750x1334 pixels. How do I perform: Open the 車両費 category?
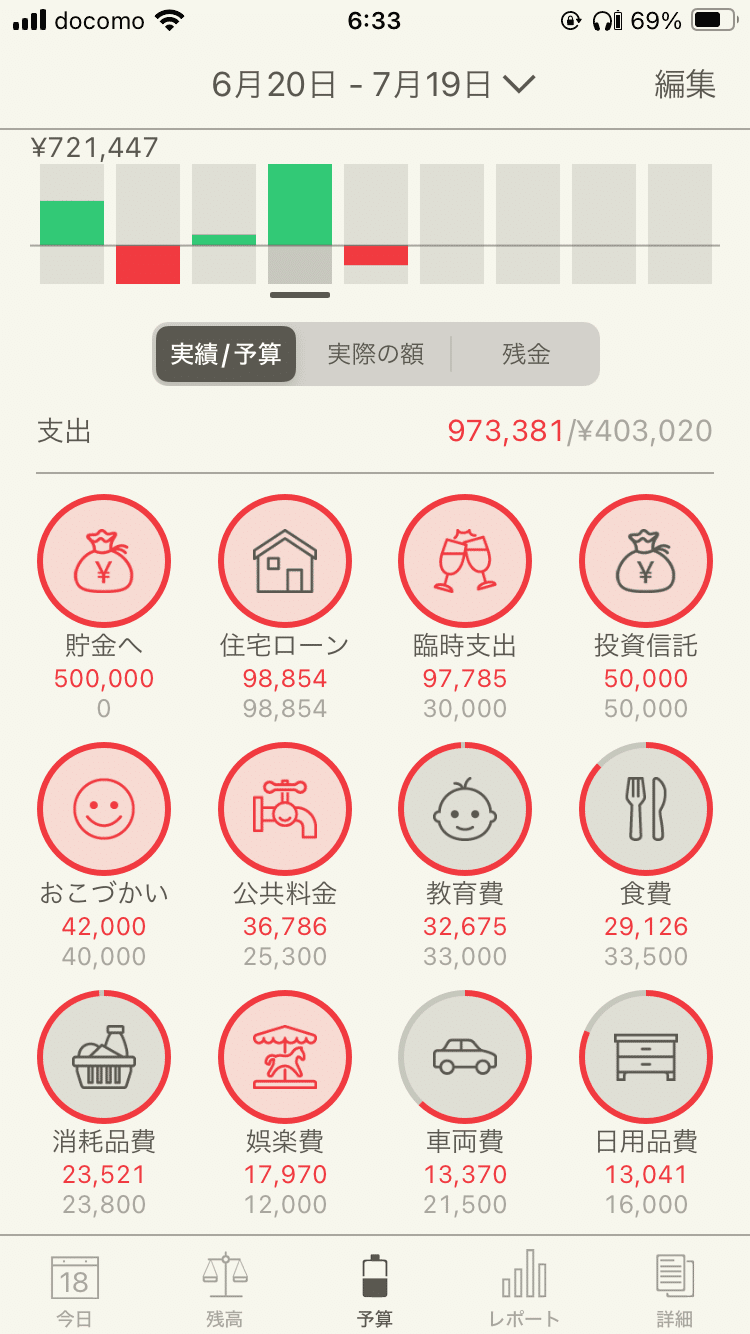[x=465, y=1057]
